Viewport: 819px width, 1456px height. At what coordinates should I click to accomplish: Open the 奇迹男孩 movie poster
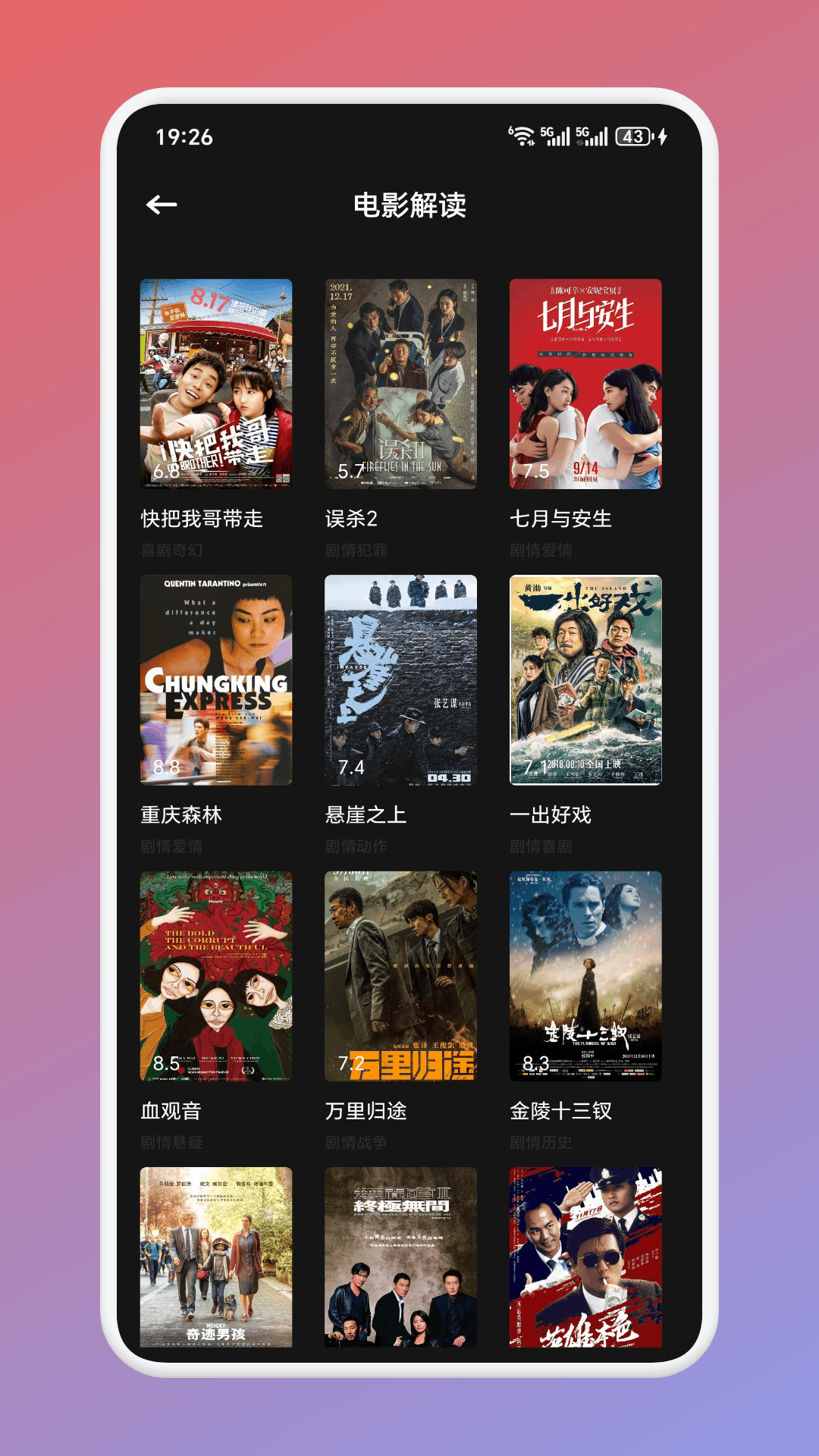(215, 1275)
